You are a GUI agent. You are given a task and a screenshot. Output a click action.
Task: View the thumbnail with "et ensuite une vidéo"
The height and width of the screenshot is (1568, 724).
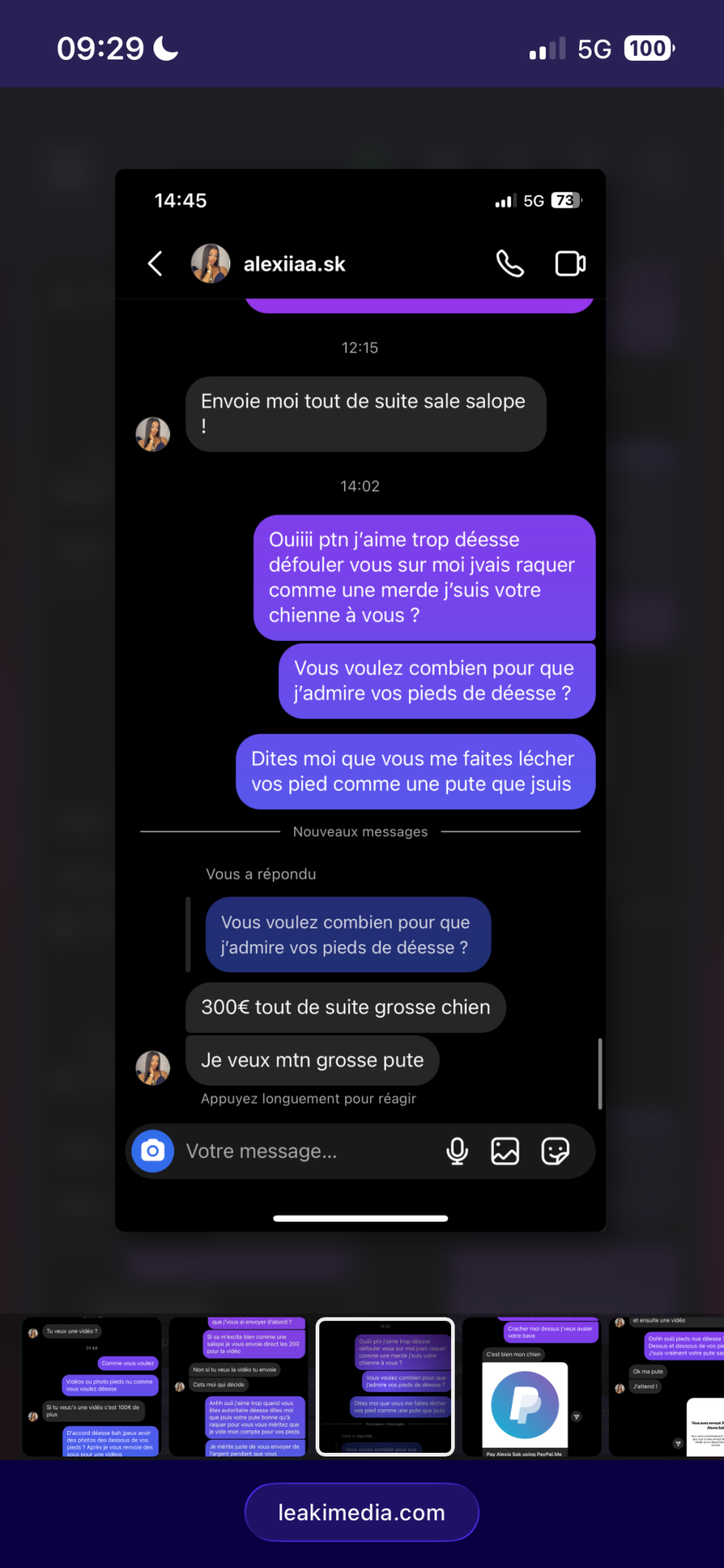[667, 1387]
